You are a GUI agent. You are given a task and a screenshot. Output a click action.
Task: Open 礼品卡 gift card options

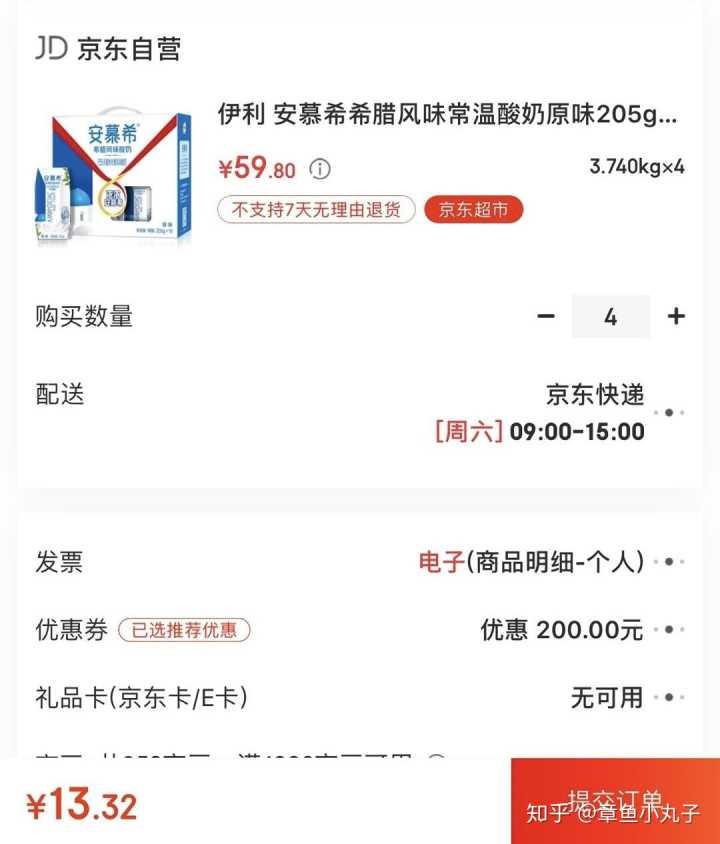coord(668,697)
